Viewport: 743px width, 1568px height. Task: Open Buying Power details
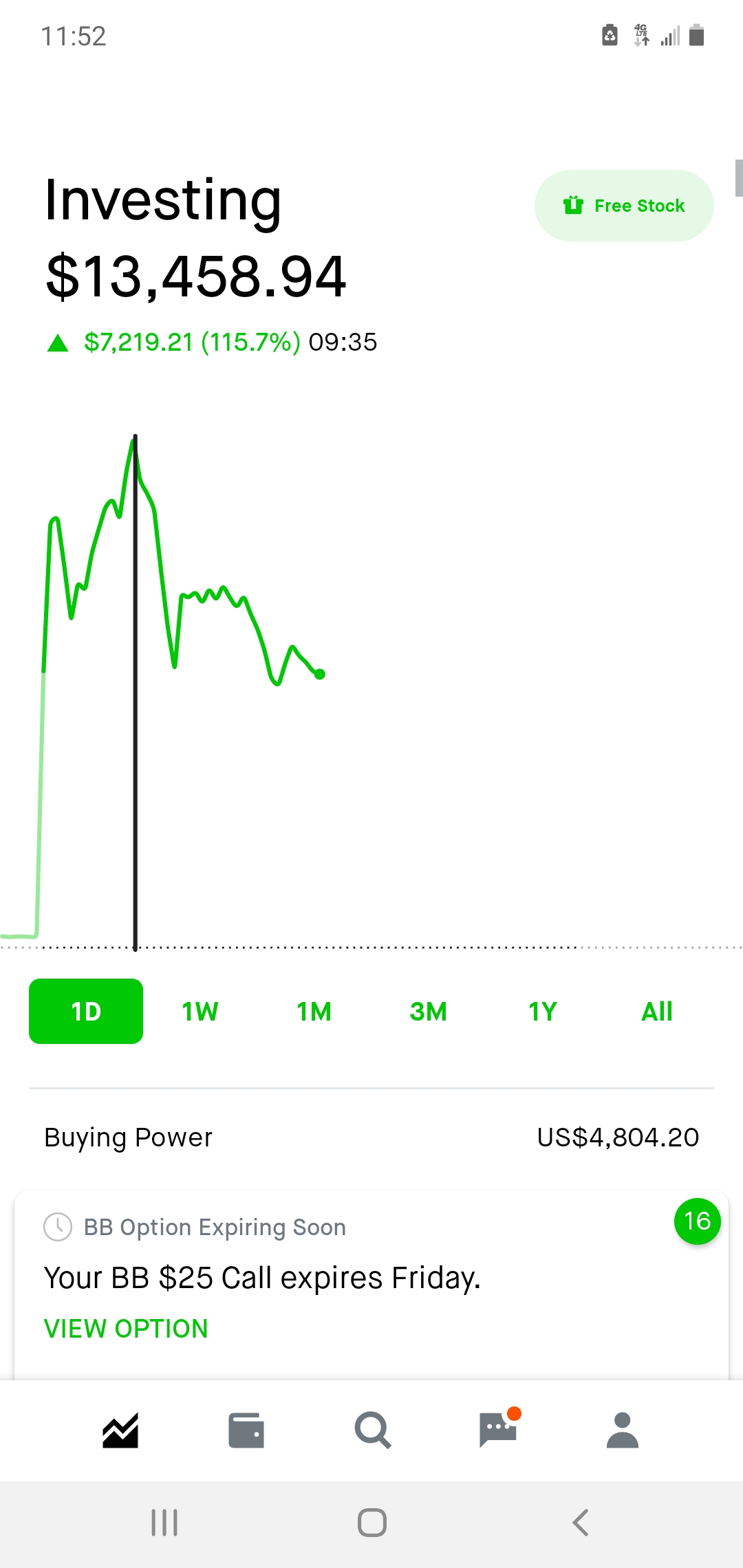point(371,1137)
